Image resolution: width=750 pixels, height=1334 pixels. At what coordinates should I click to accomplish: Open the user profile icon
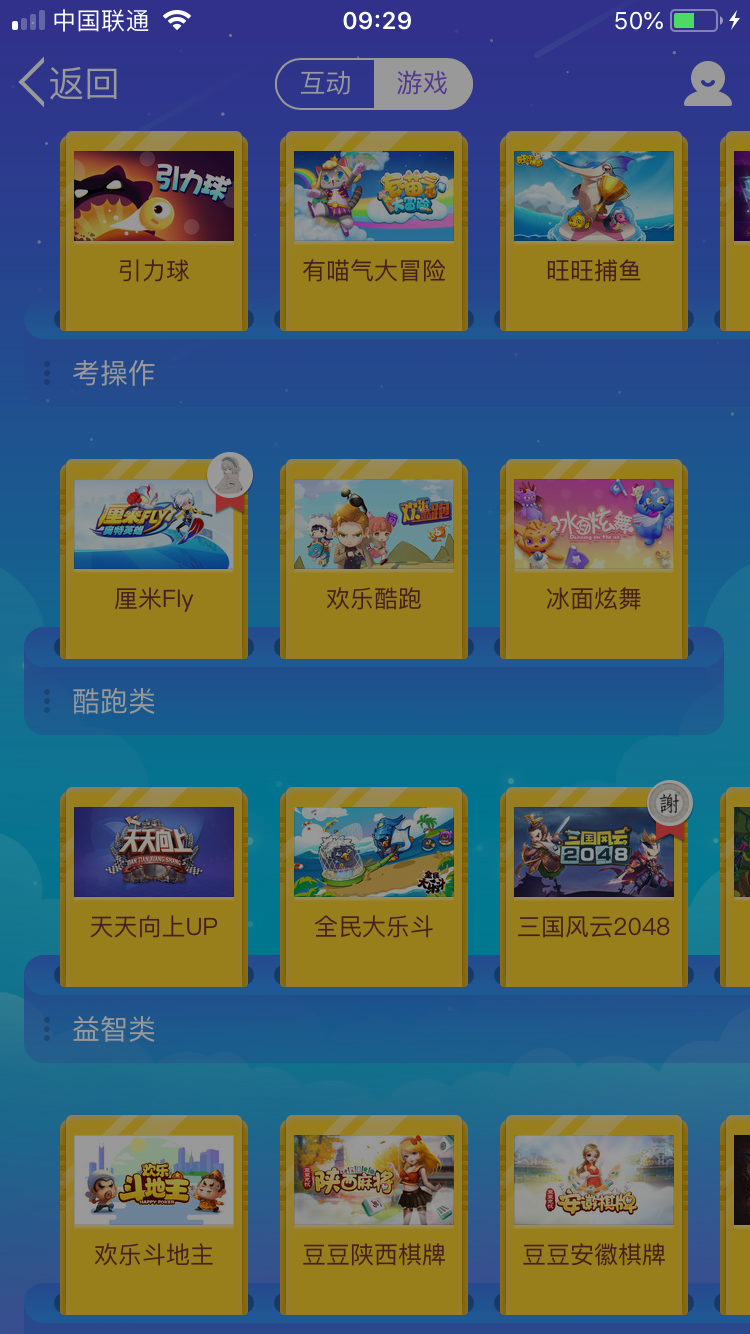coord(707,84)
